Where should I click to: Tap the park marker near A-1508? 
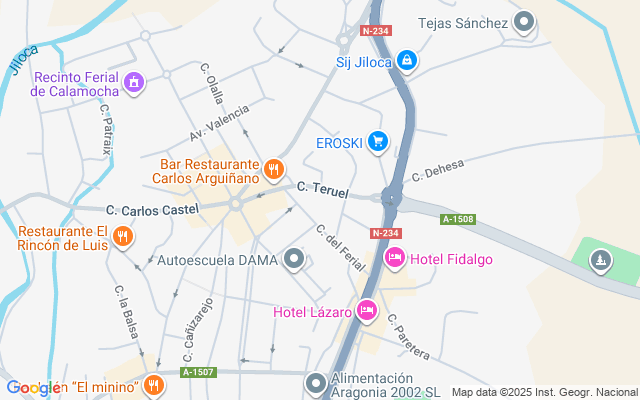point(601,261)
